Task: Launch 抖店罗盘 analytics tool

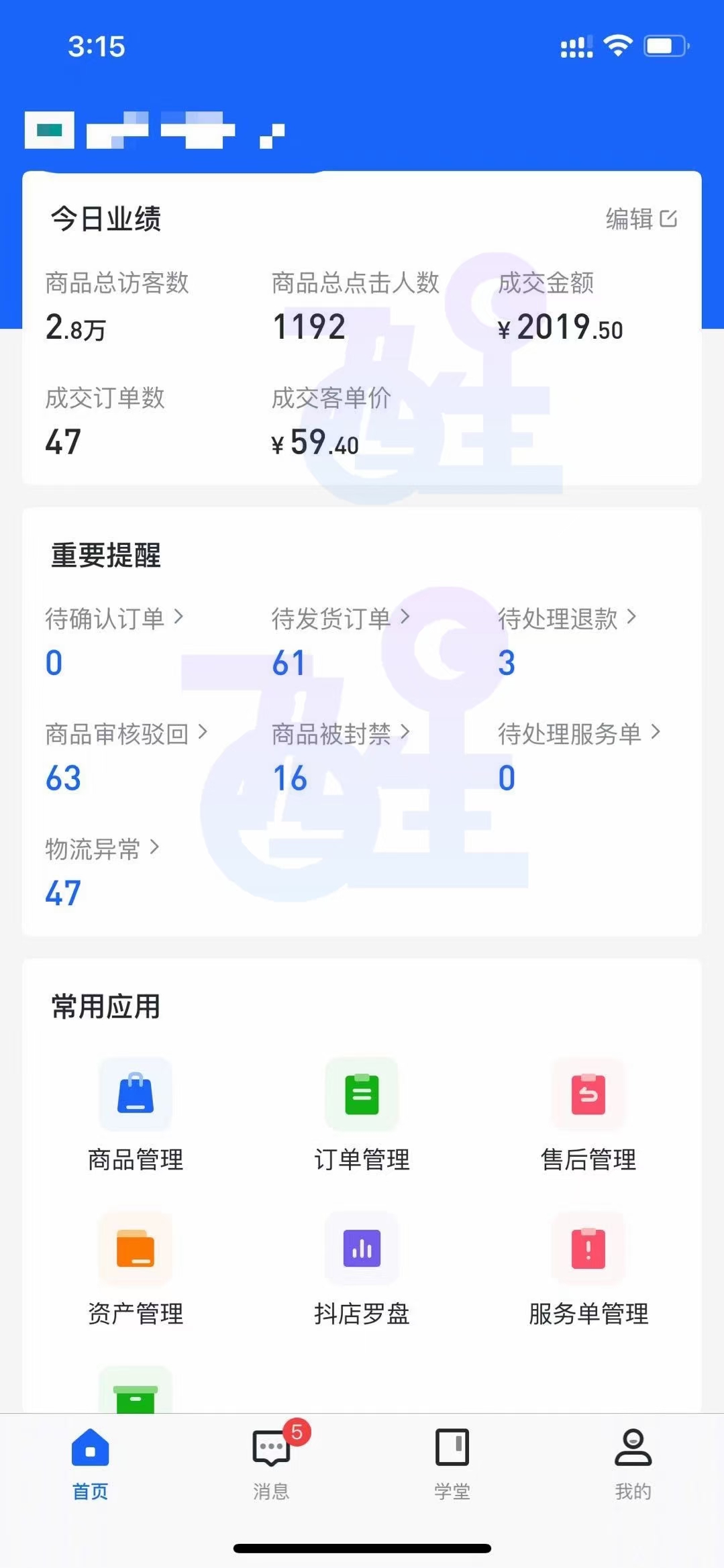Action: (362, 1248)
